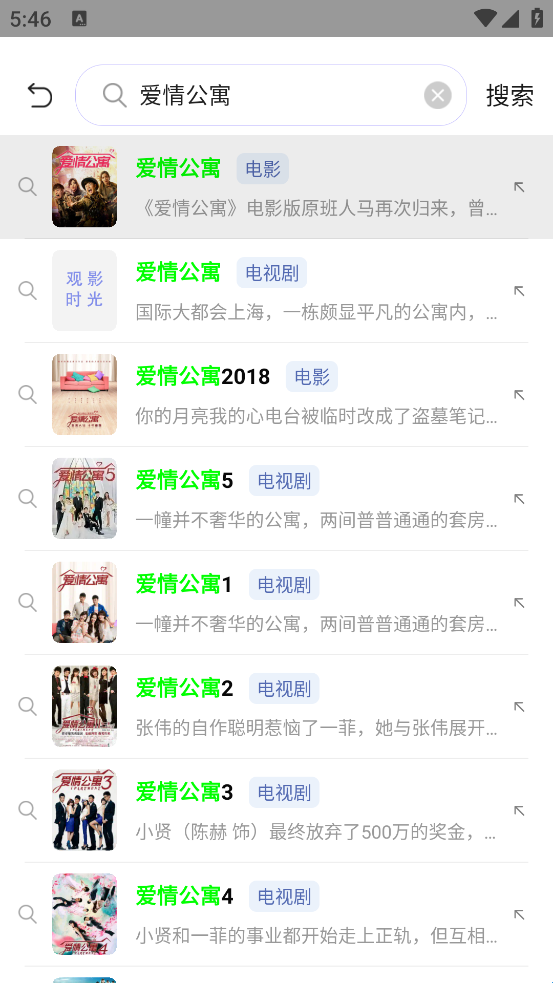Open the 爱情公寓2018 电影 result

(x=276, y=395)
